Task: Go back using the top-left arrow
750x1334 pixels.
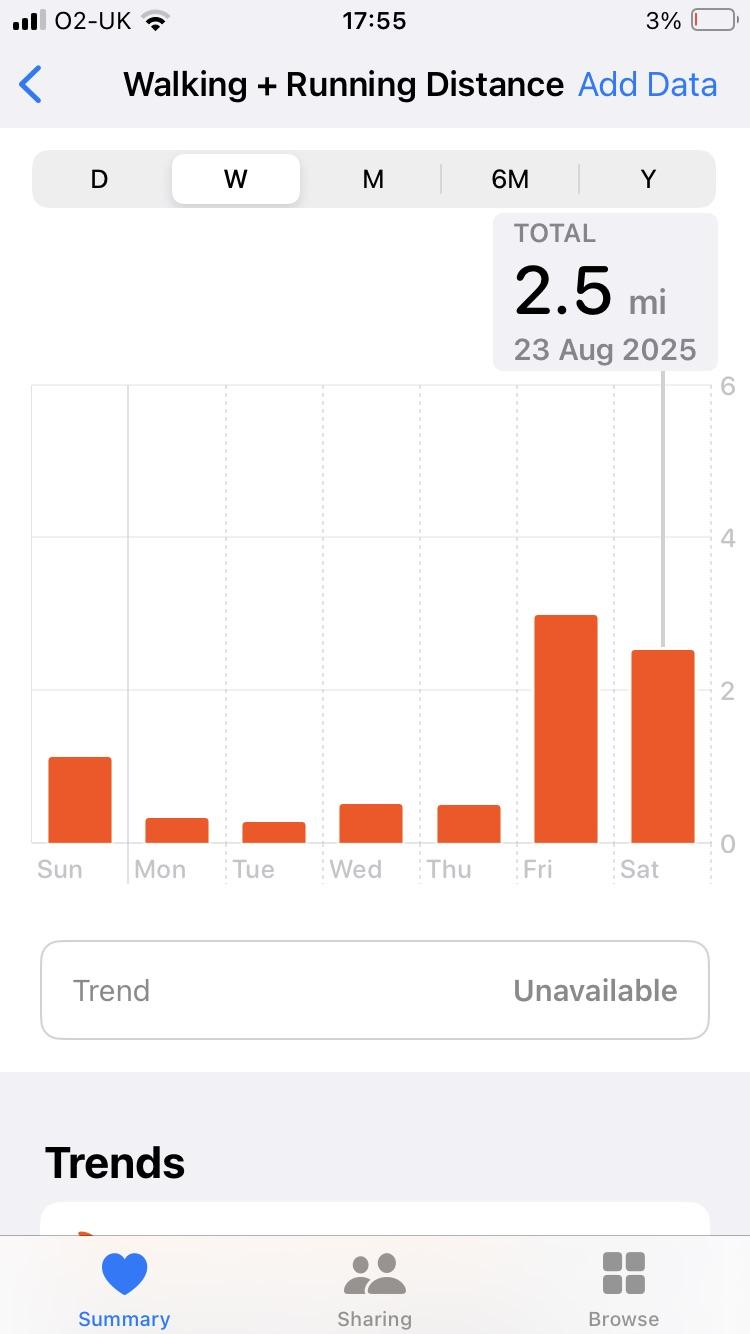Action: pyautogui.click(x=31, y=85)
